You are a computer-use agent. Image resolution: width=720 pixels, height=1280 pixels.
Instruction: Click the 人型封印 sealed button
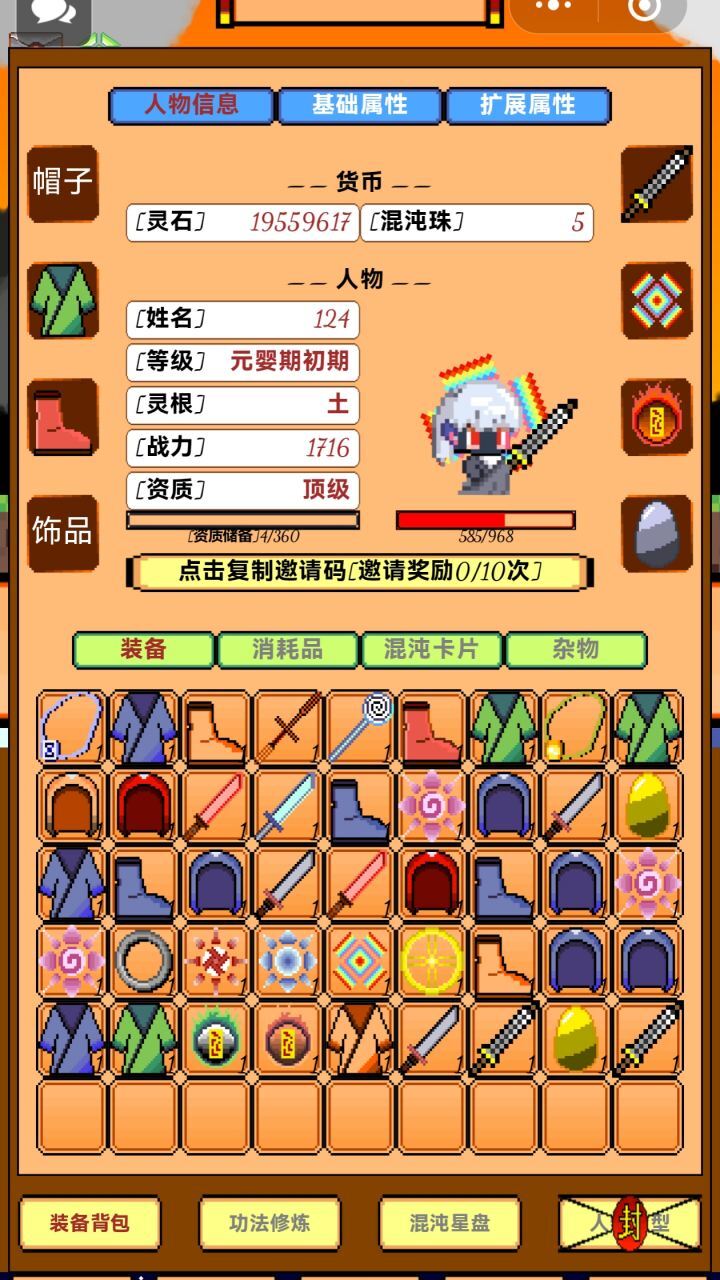point(631,1224)
